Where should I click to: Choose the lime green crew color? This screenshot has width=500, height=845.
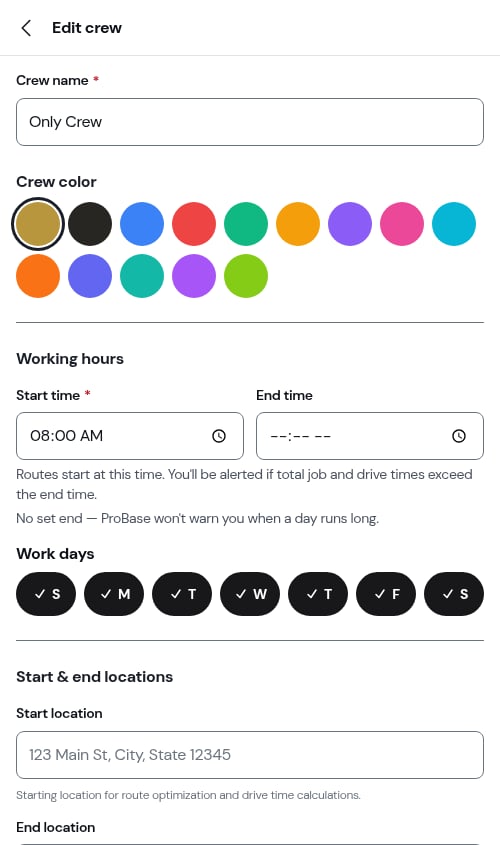[x=246, y=276]
